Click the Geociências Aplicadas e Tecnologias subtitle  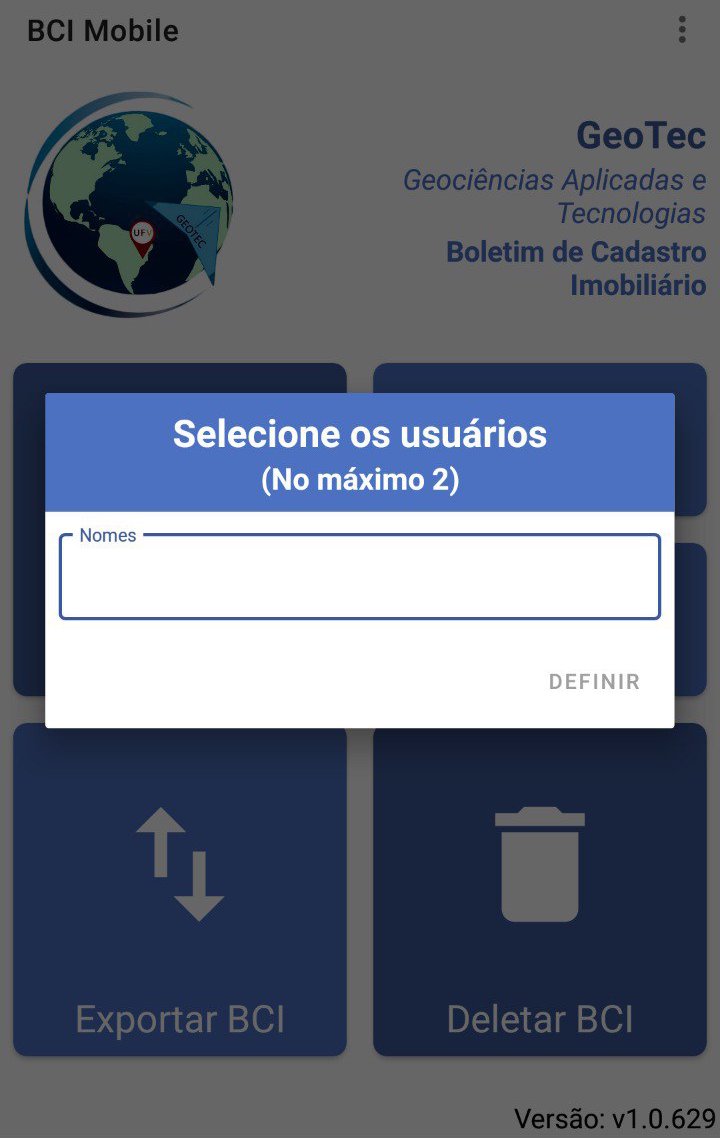coord(553,197)
